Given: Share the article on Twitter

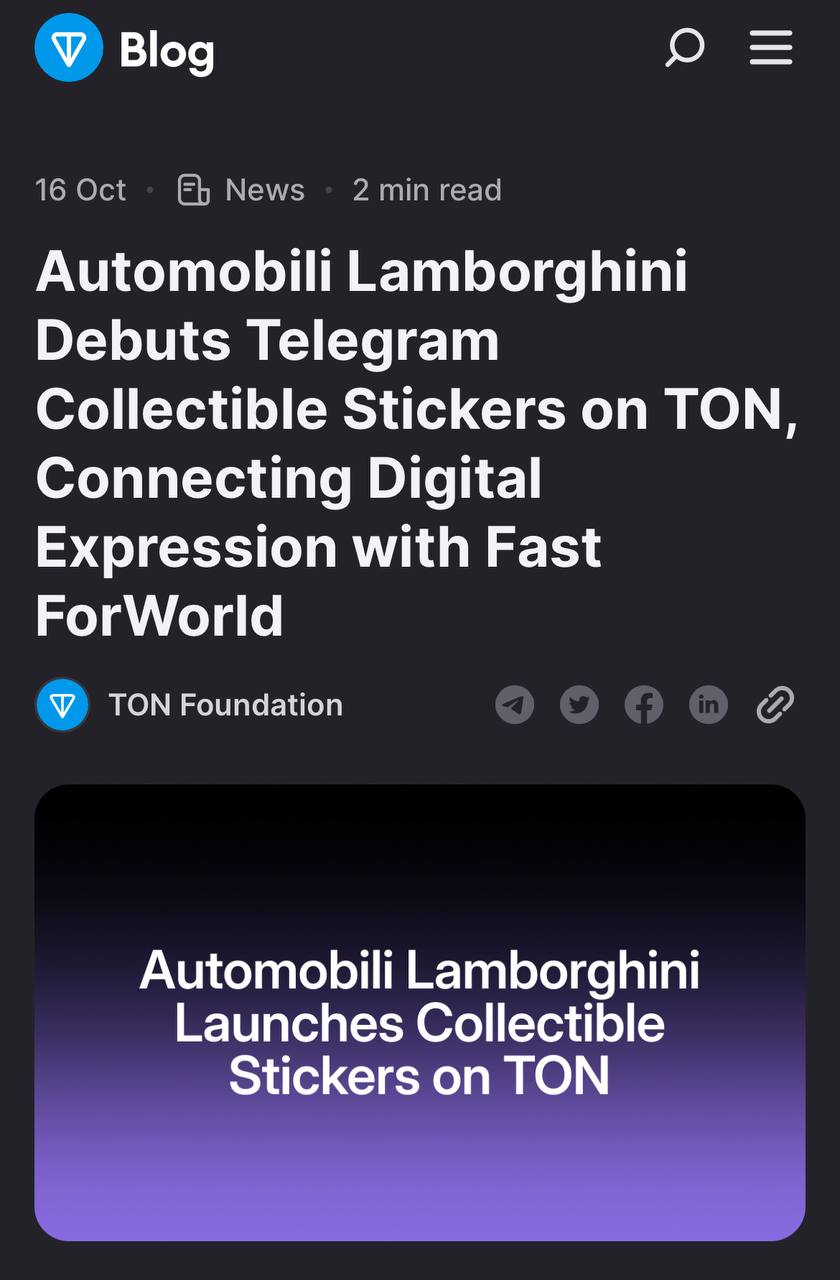Looking at the screenshot, I should tap(579, 705).
